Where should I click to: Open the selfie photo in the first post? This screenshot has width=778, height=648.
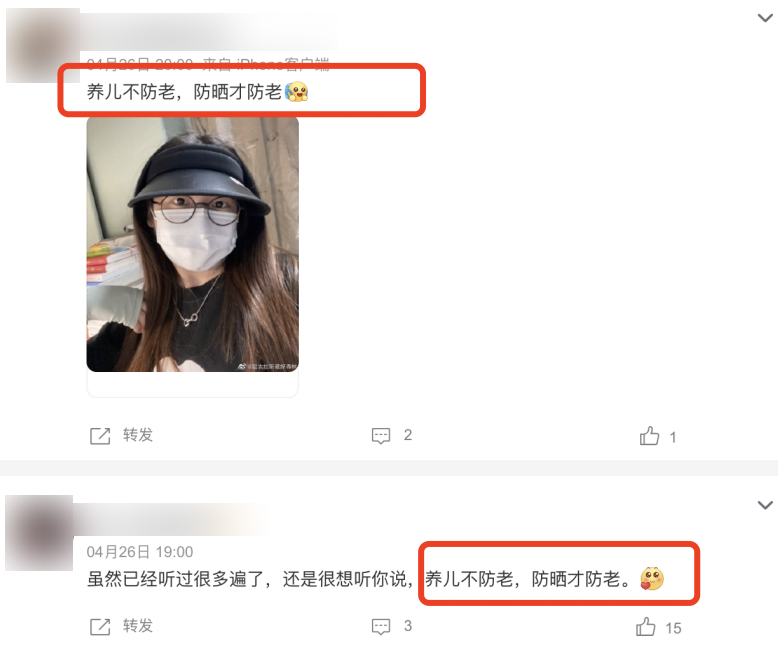[x=192, y=243]
